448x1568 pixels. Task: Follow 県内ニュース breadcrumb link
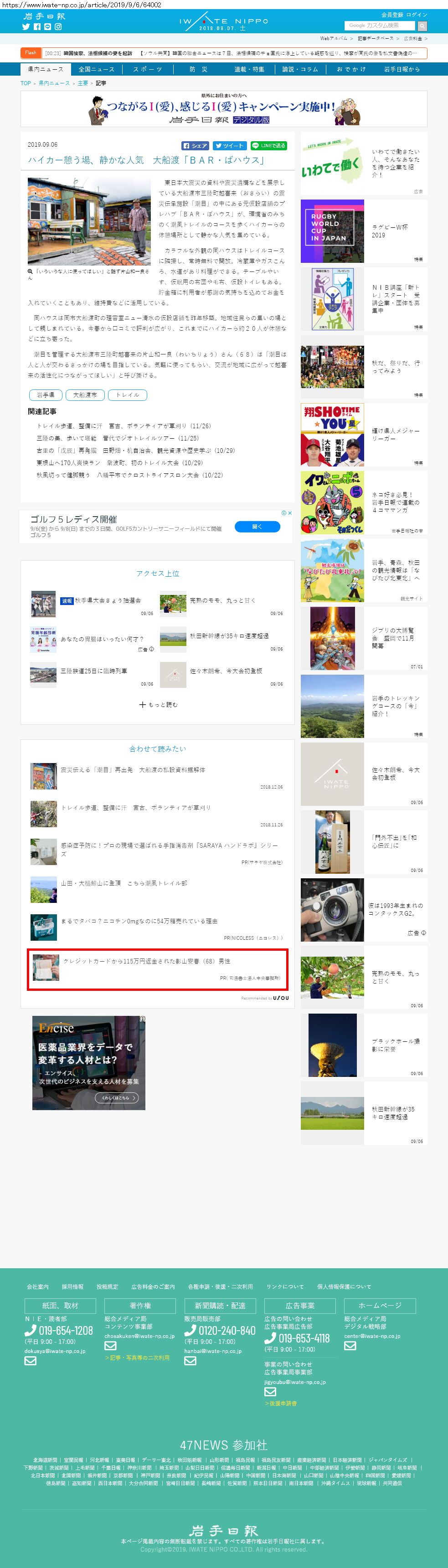[54, 83]
